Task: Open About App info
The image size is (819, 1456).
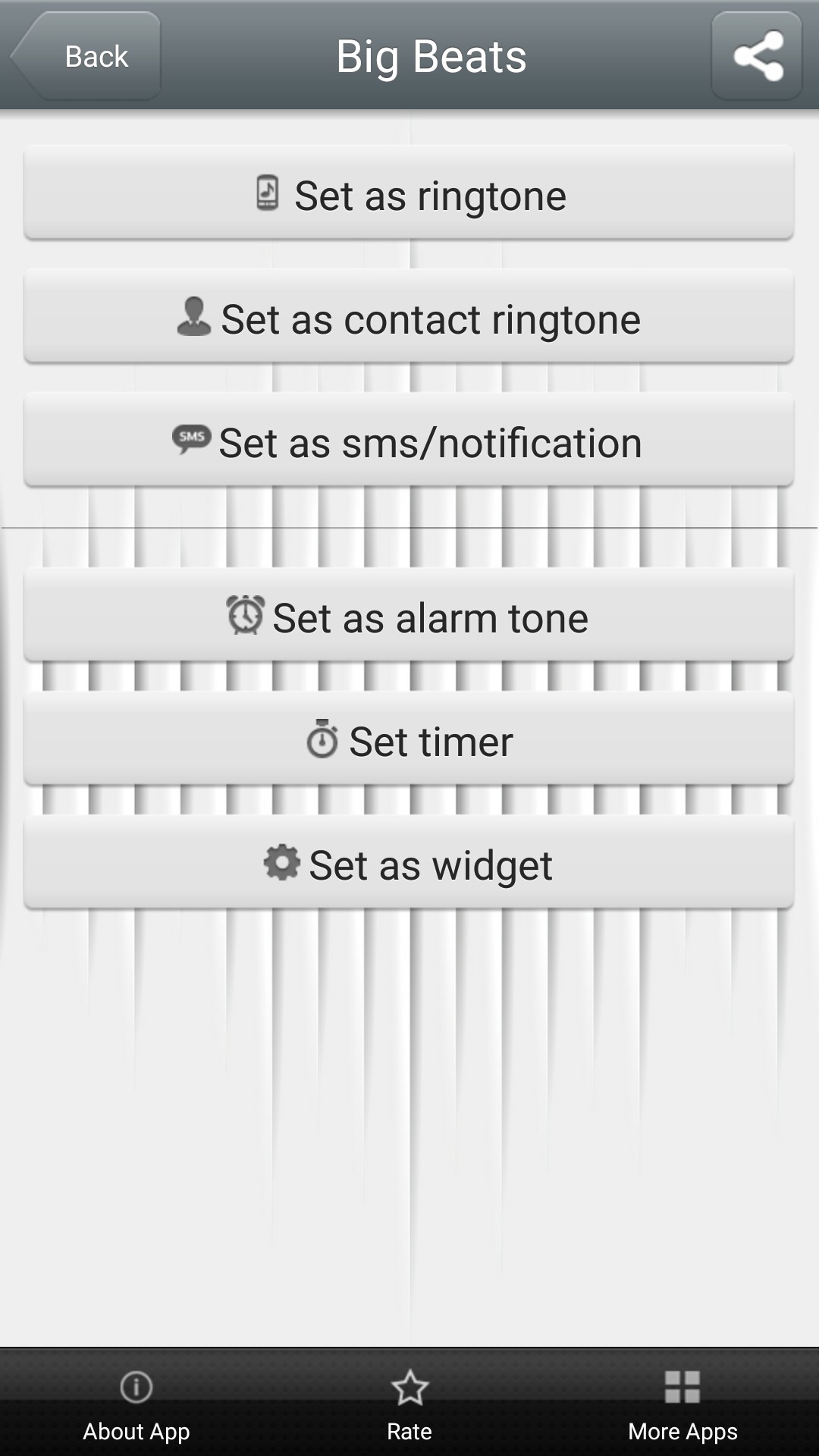Action: [x=136, y=1404]
